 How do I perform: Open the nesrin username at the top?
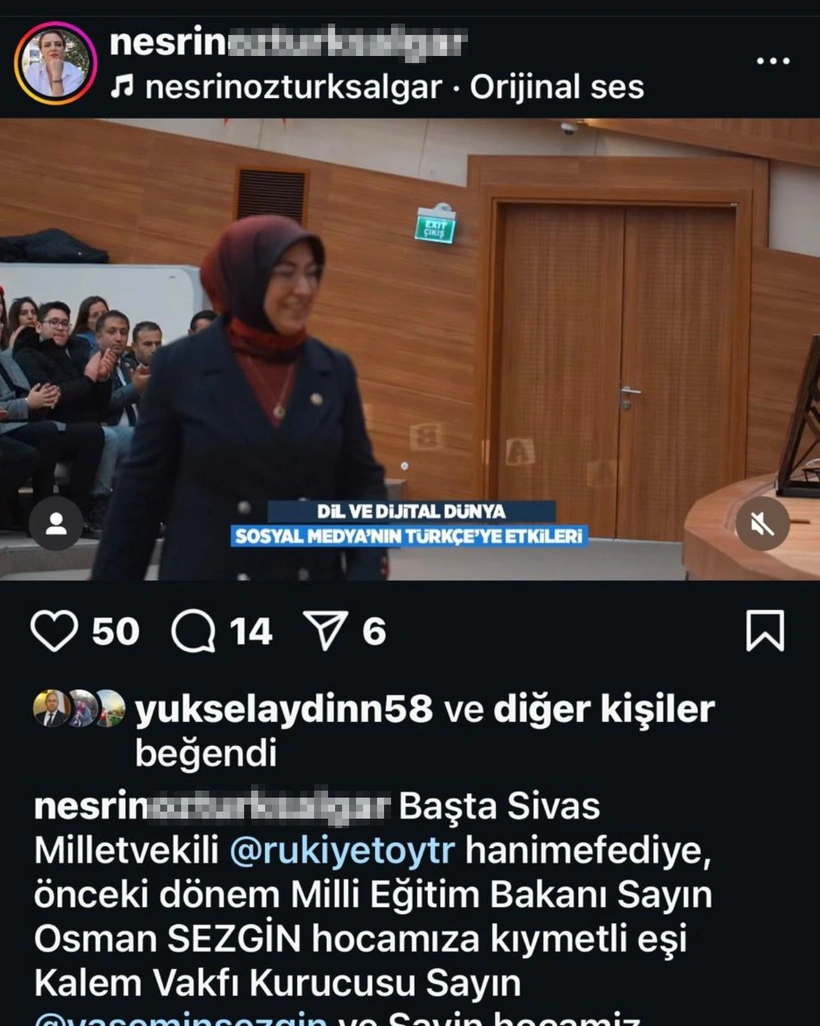[x=288, y=43]
